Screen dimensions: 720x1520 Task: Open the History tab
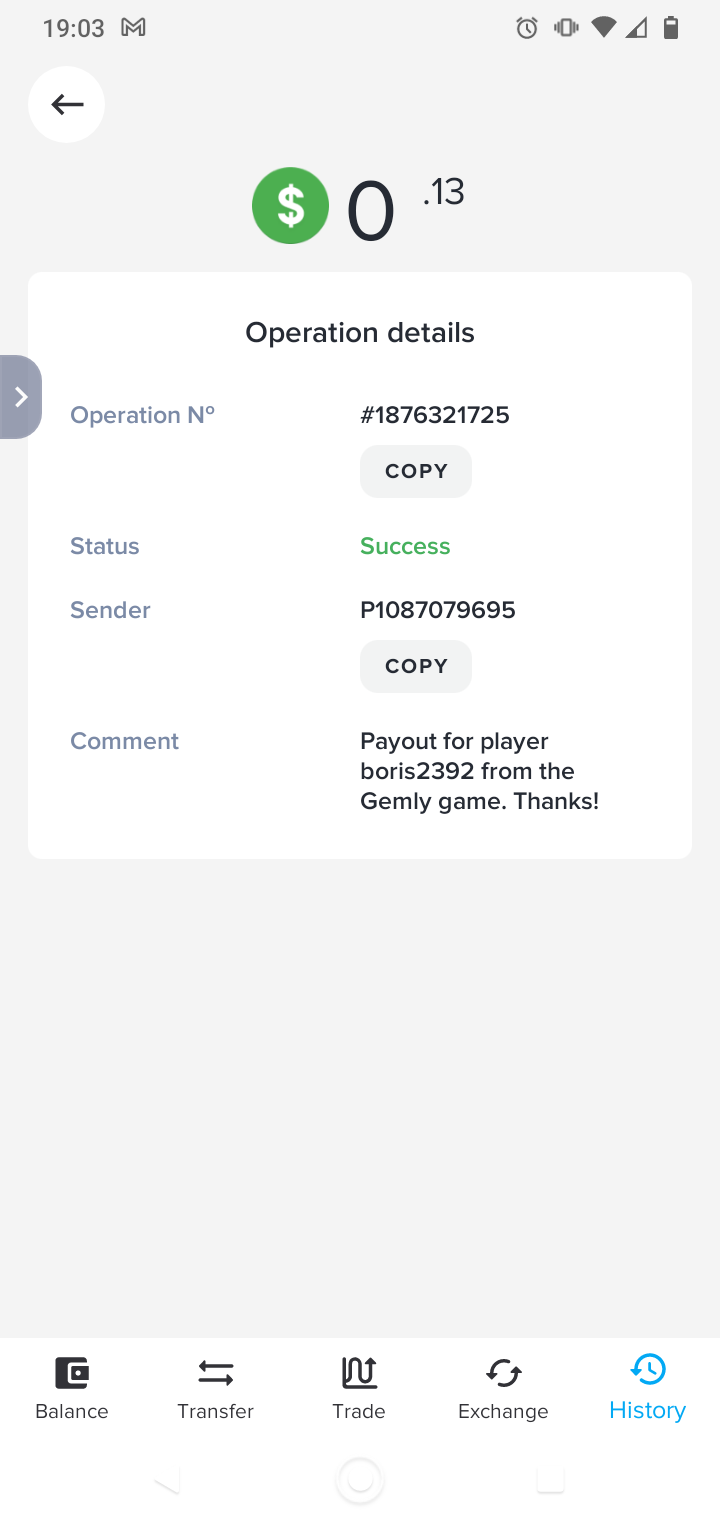pyautogui.click(x=647, y=1387)
